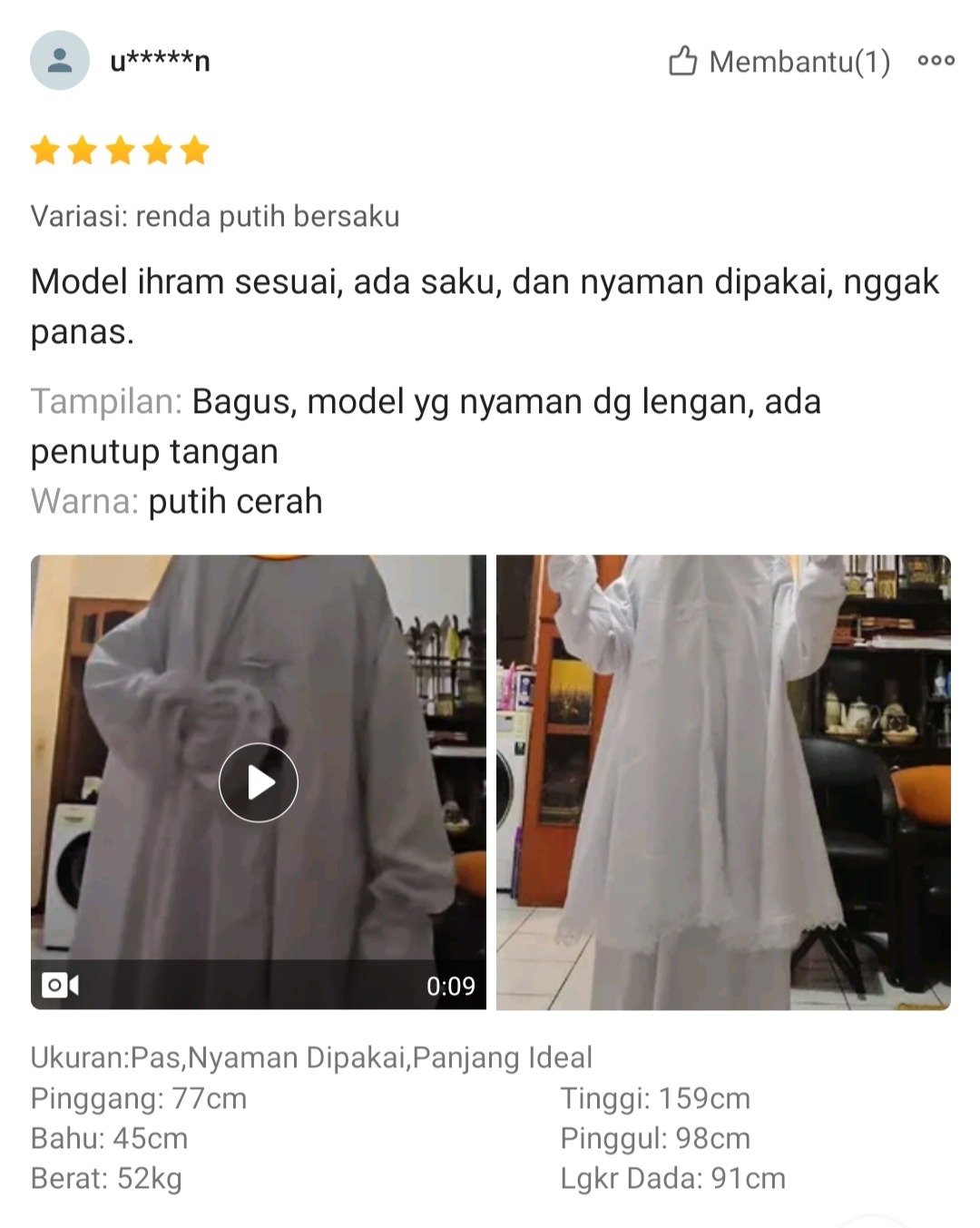Open the three-dot options for this review
The height and width of the screenshot is (1228, 980).
936,61
